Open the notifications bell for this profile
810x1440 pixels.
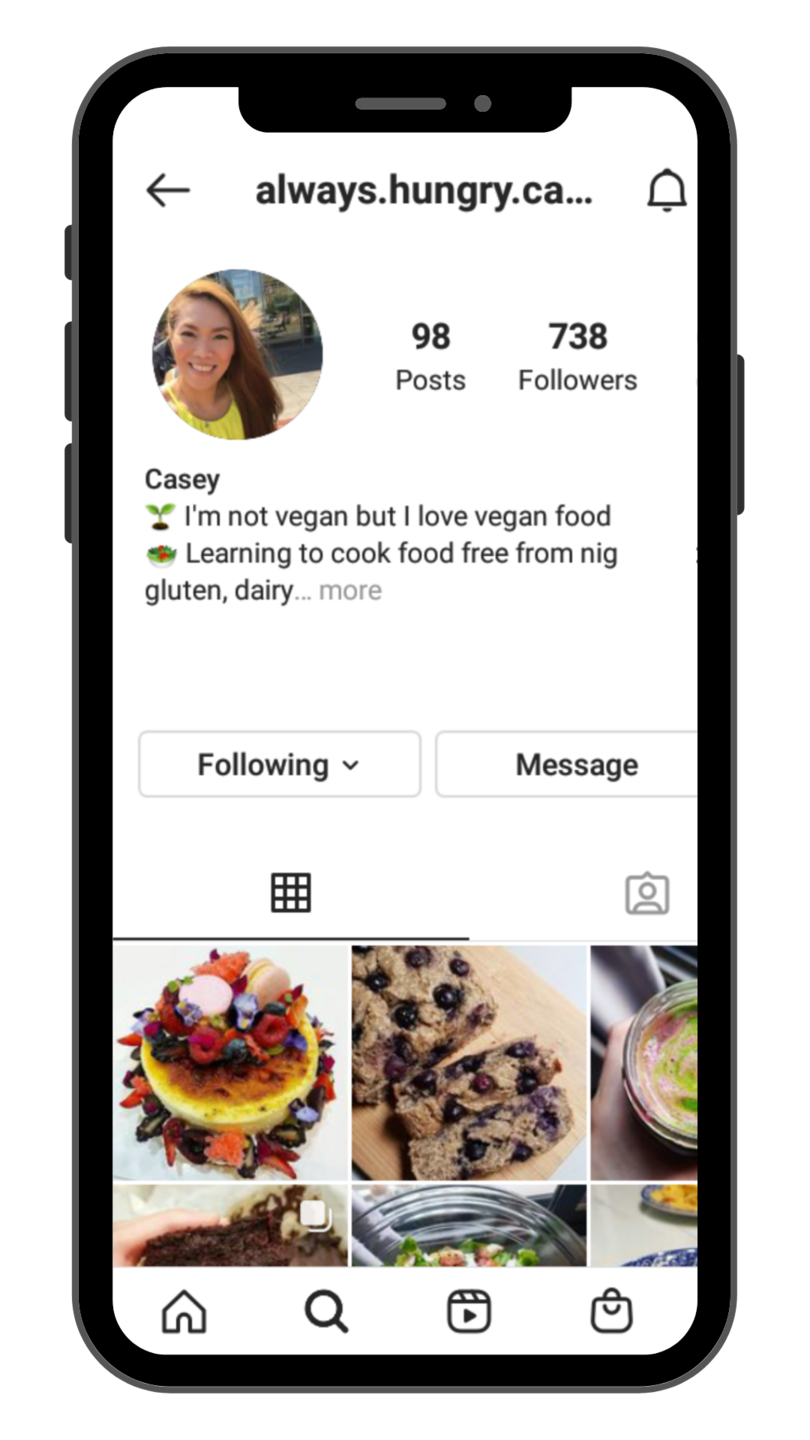click(666, 190)
